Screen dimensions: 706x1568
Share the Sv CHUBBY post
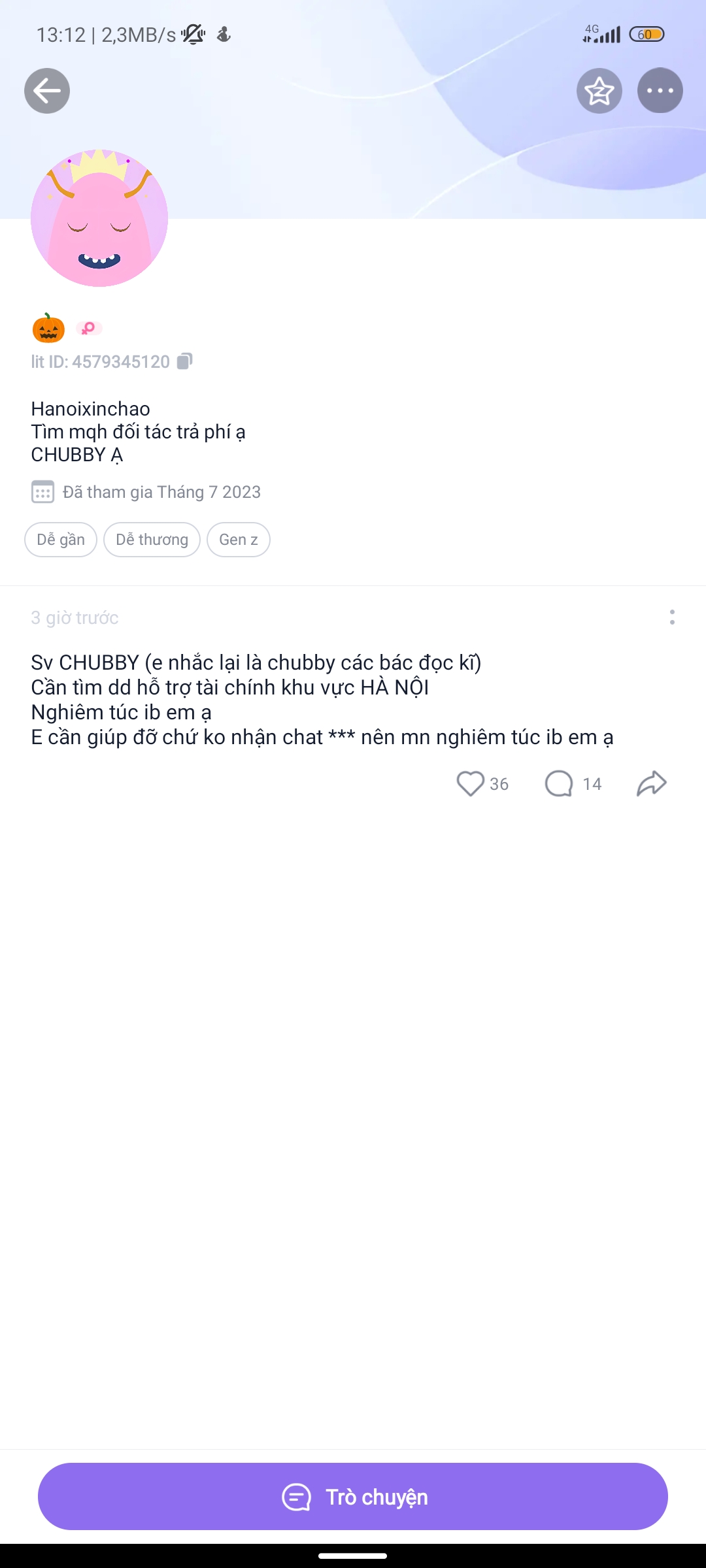click(651, 784)
